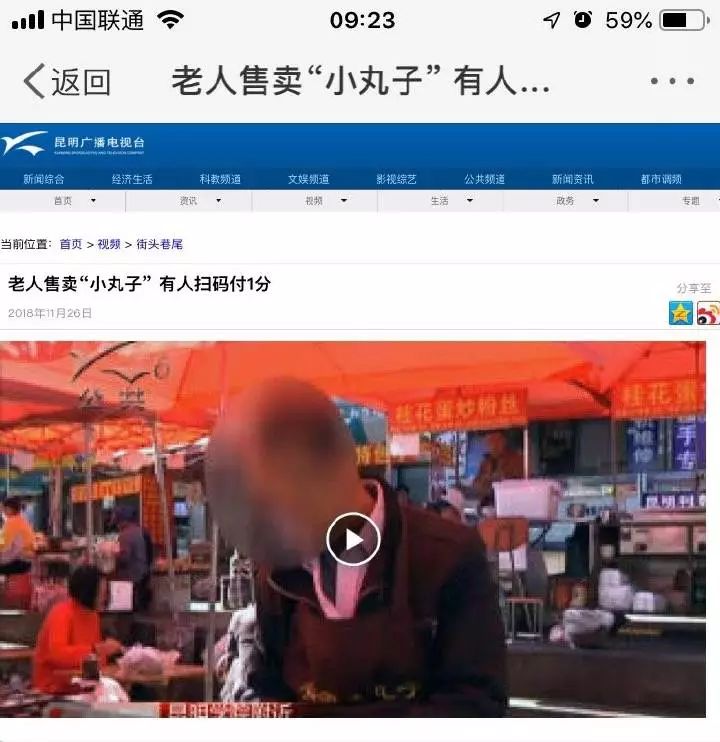The image size is (720, 742).
Task: Select the 公共频道 channel
Action: [484, 179]
